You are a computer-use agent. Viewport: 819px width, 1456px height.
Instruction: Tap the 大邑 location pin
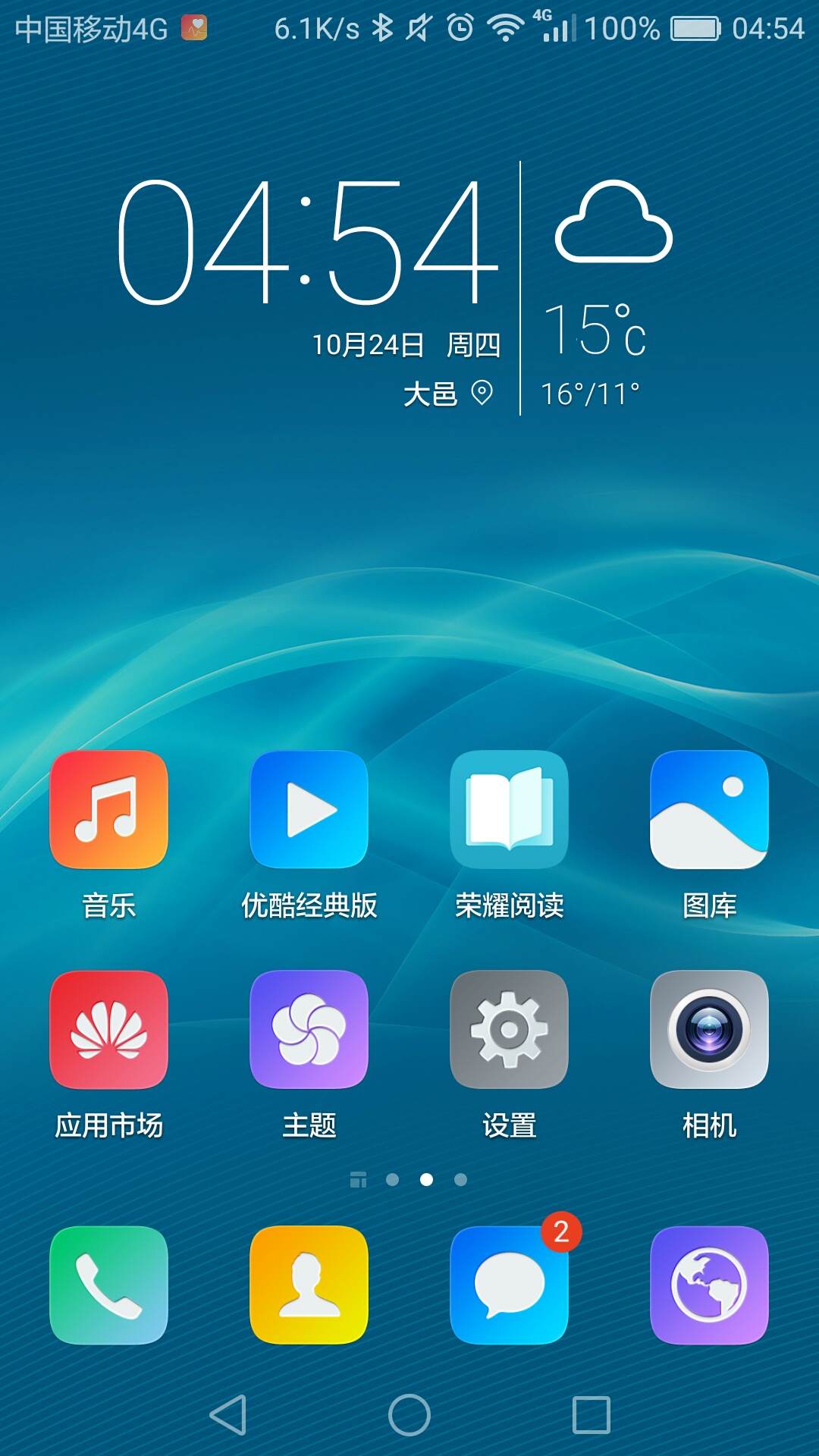(482, 393)
